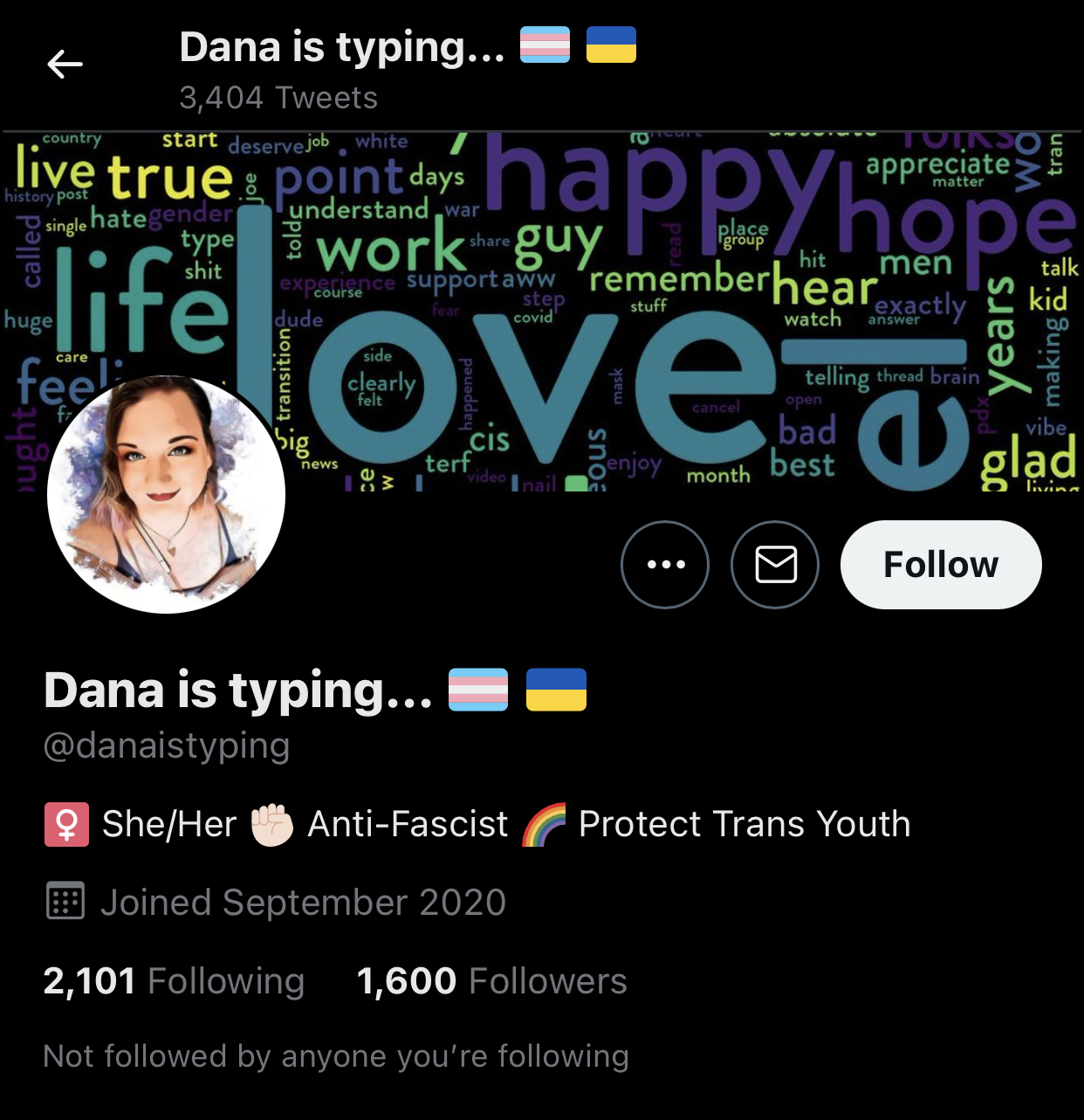This screenshot has height=1120, width=1084.
Task: Send a direct message via envelope icon
Action: pyautogui.click(x=775, y=565)
